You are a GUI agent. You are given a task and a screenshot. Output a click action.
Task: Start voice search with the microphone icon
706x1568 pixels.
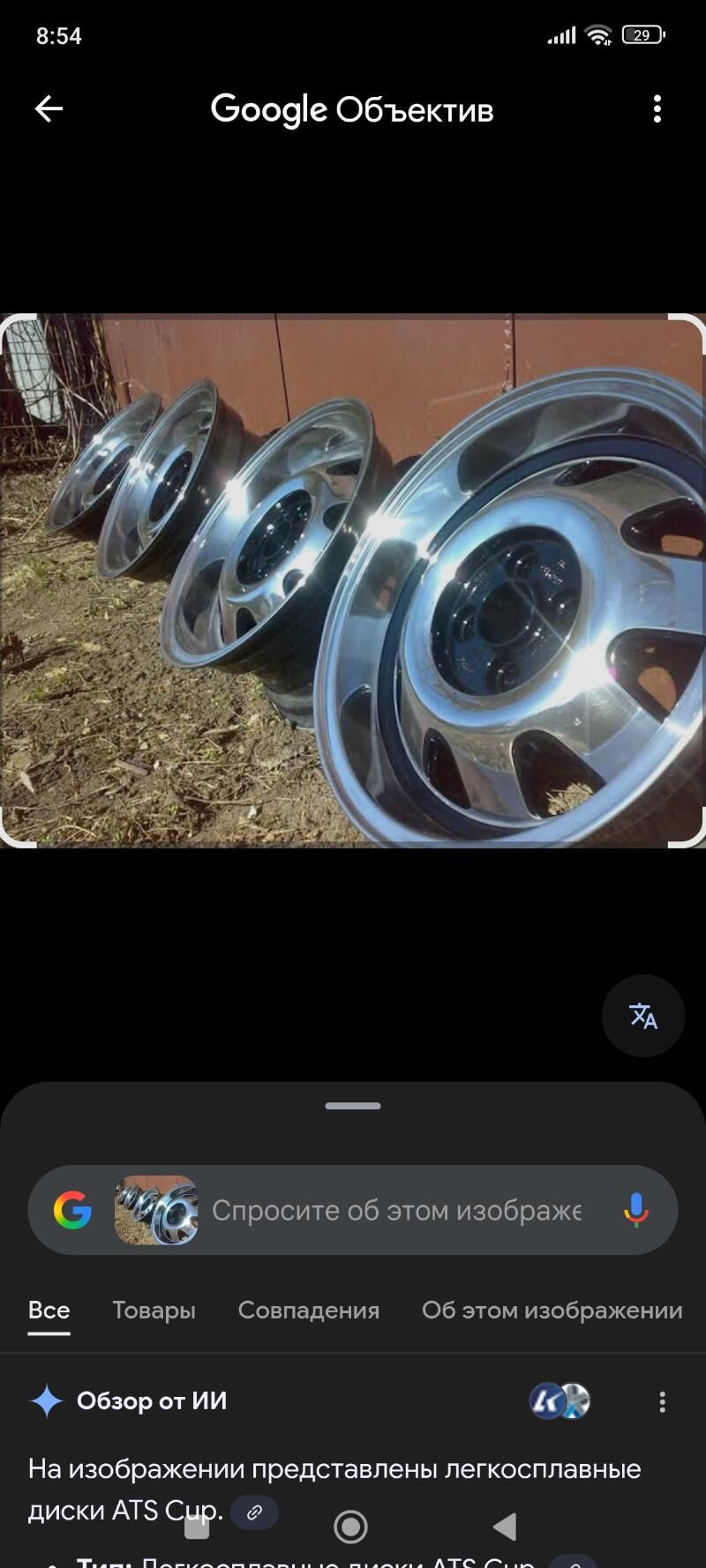(635, 1211)
